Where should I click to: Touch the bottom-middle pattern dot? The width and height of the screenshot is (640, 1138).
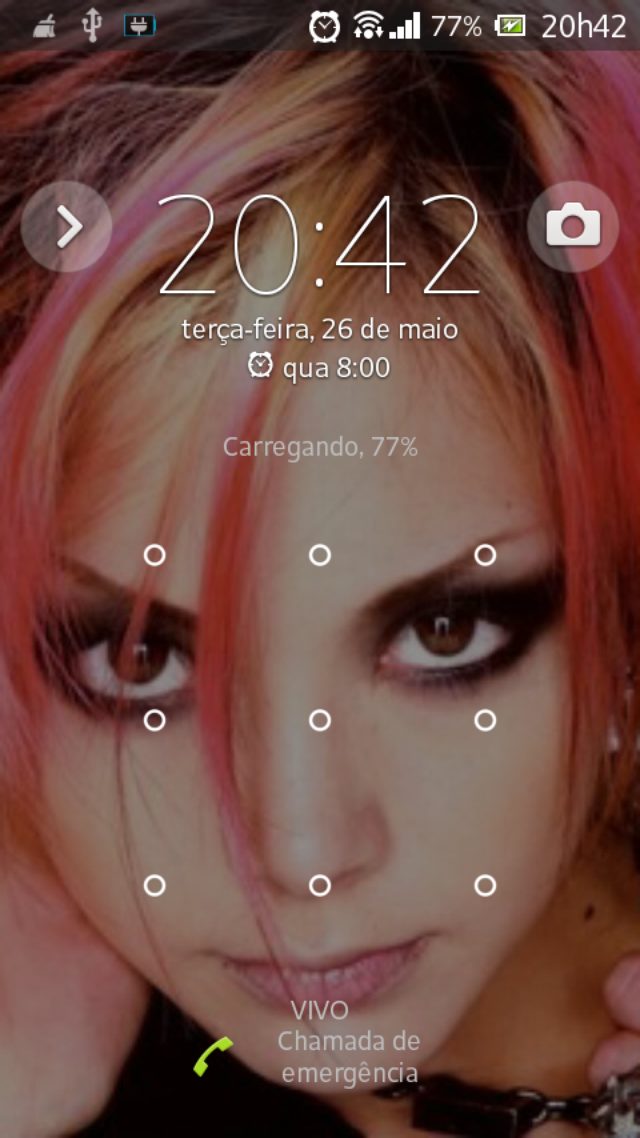pyautogui.click(x=319, y=885)
